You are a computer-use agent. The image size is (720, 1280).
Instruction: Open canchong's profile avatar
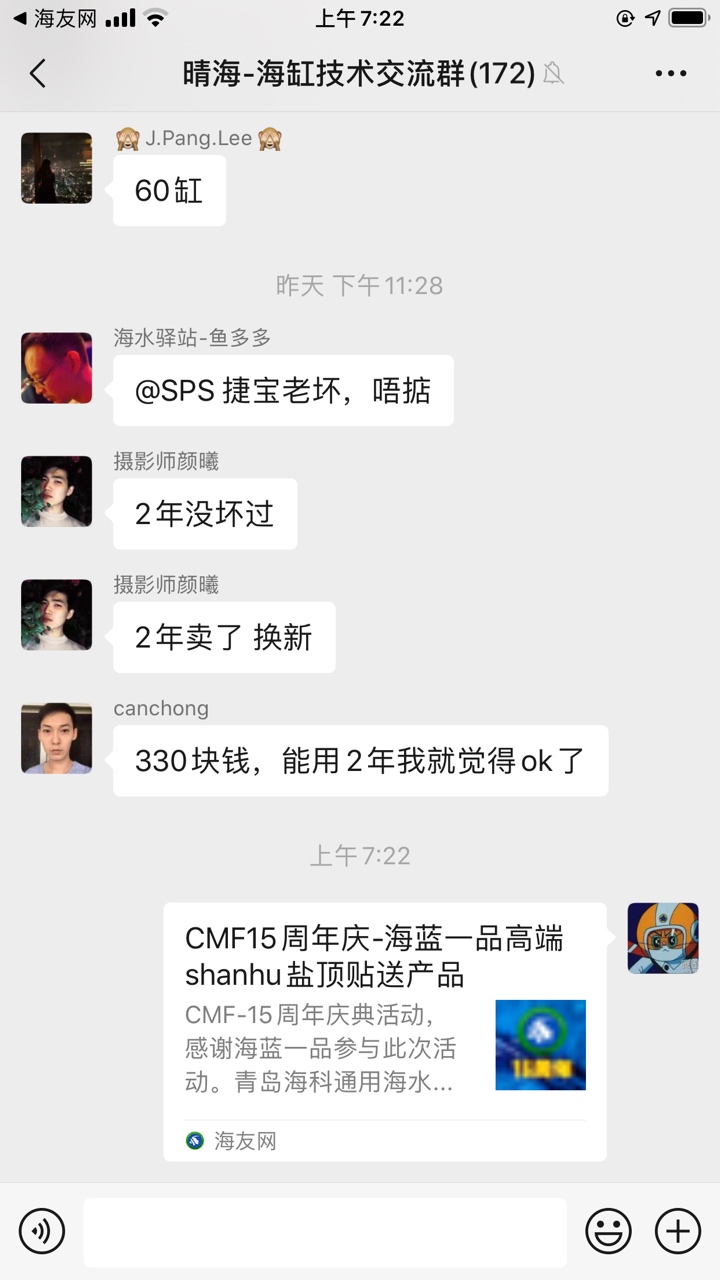point(57,738)
